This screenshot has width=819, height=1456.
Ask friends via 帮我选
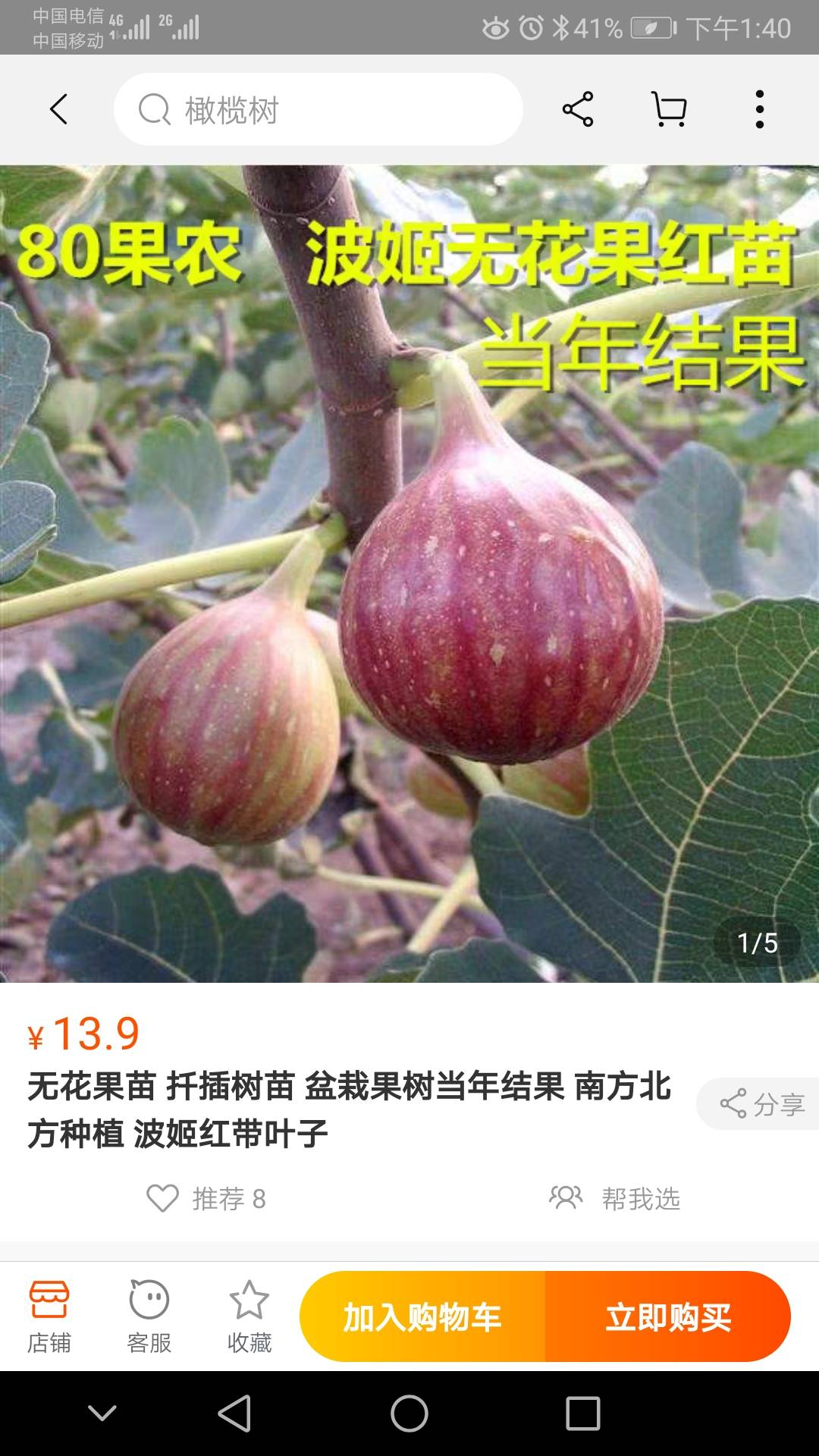click(x=615, y=1198)
